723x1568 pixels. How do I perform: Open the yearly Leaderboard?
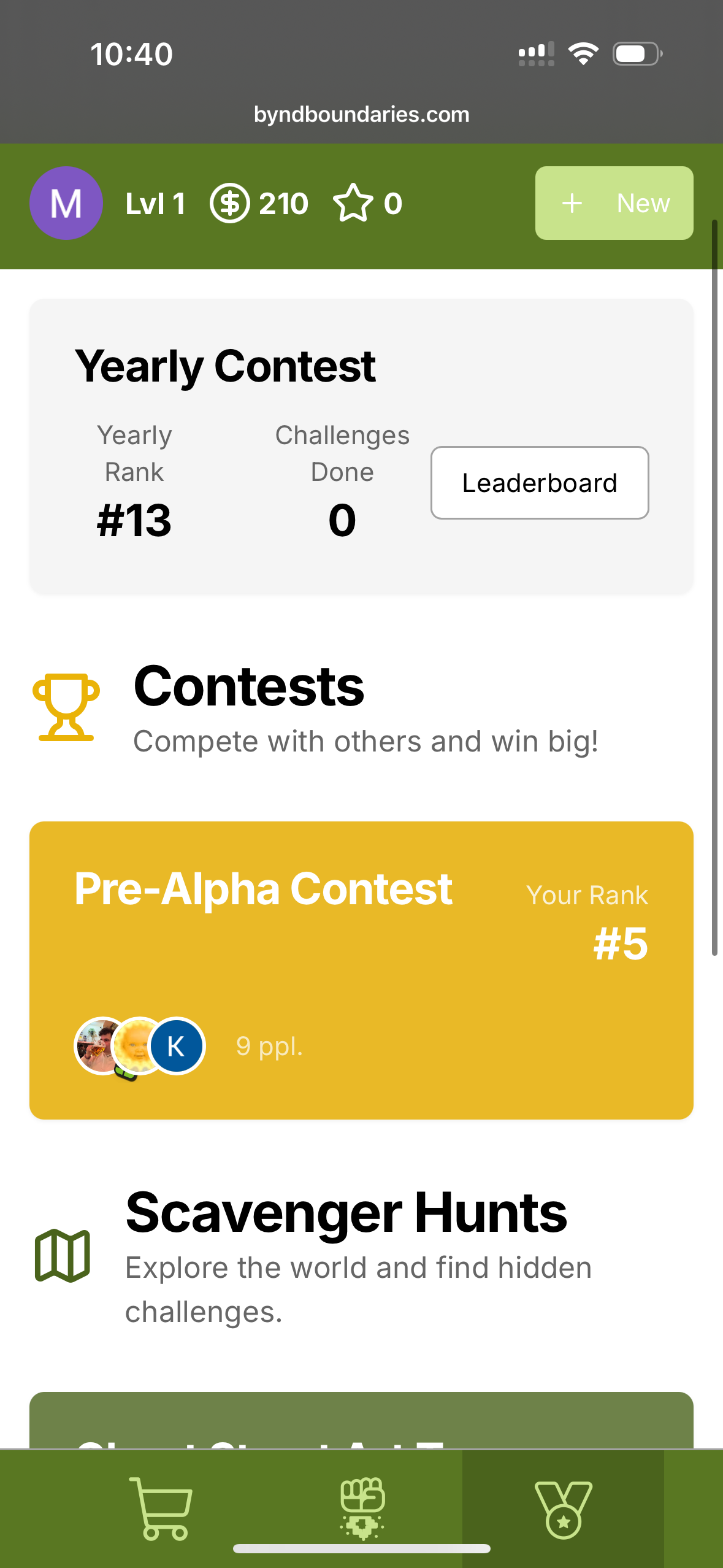[x=540, y=483]
